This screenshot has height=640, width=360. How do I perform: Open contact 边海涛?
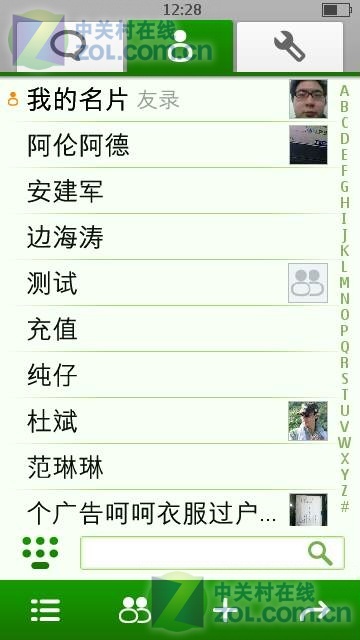pos(169,237)
